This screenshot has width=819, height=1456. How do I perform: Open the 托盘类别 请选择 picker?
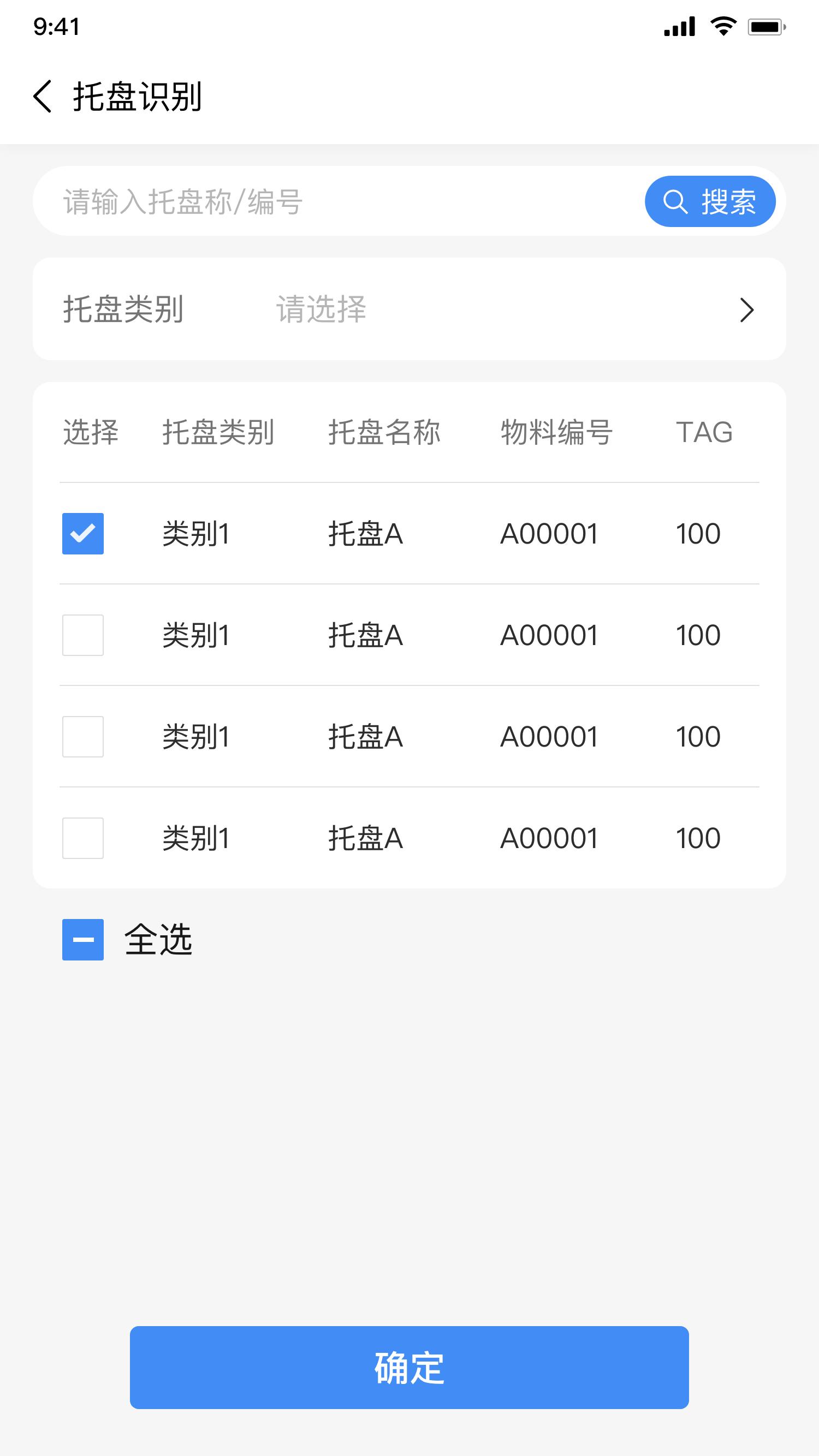(x=410, y=309)
